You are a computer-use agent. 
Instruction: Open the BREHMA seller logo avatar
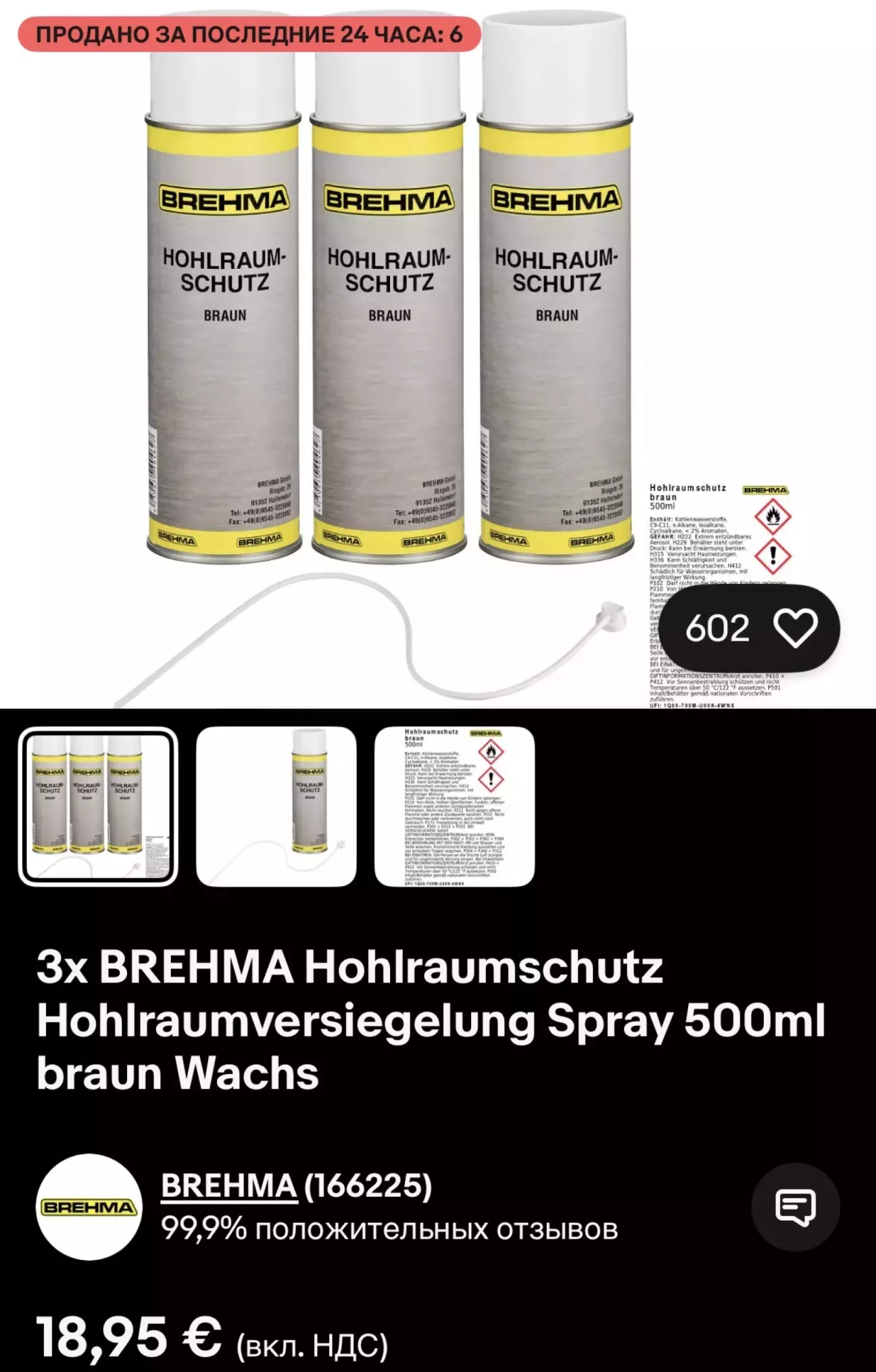click(x=89, y=1206)
